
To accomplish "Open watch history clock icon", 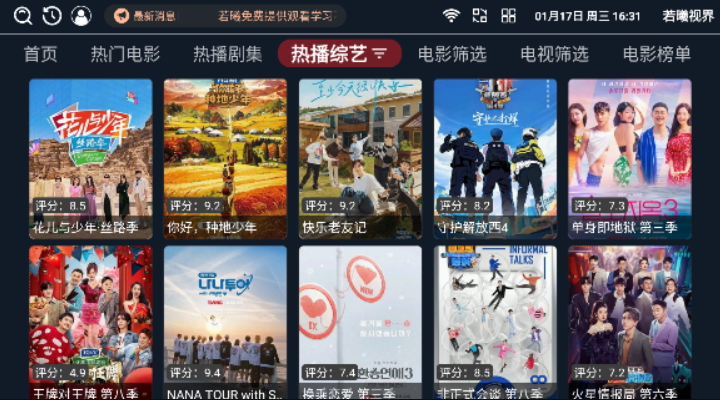I will coord(52,16).
